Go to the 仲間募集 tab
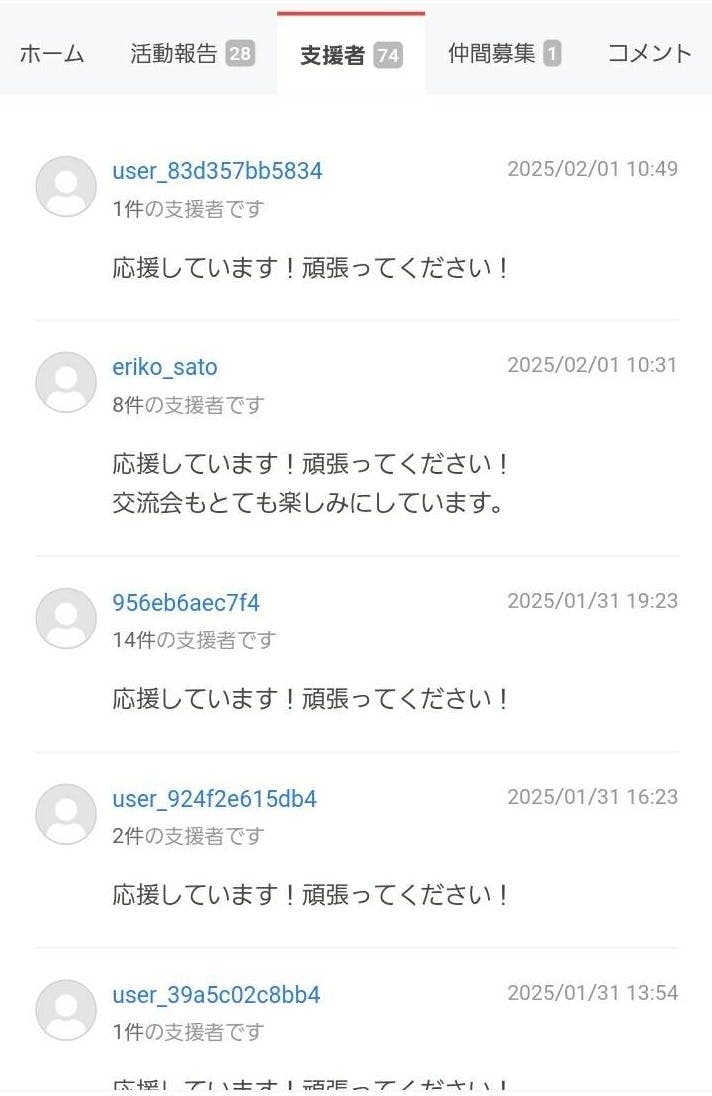The width and height of the screenshot is (712, 1096). pos(504,54)
